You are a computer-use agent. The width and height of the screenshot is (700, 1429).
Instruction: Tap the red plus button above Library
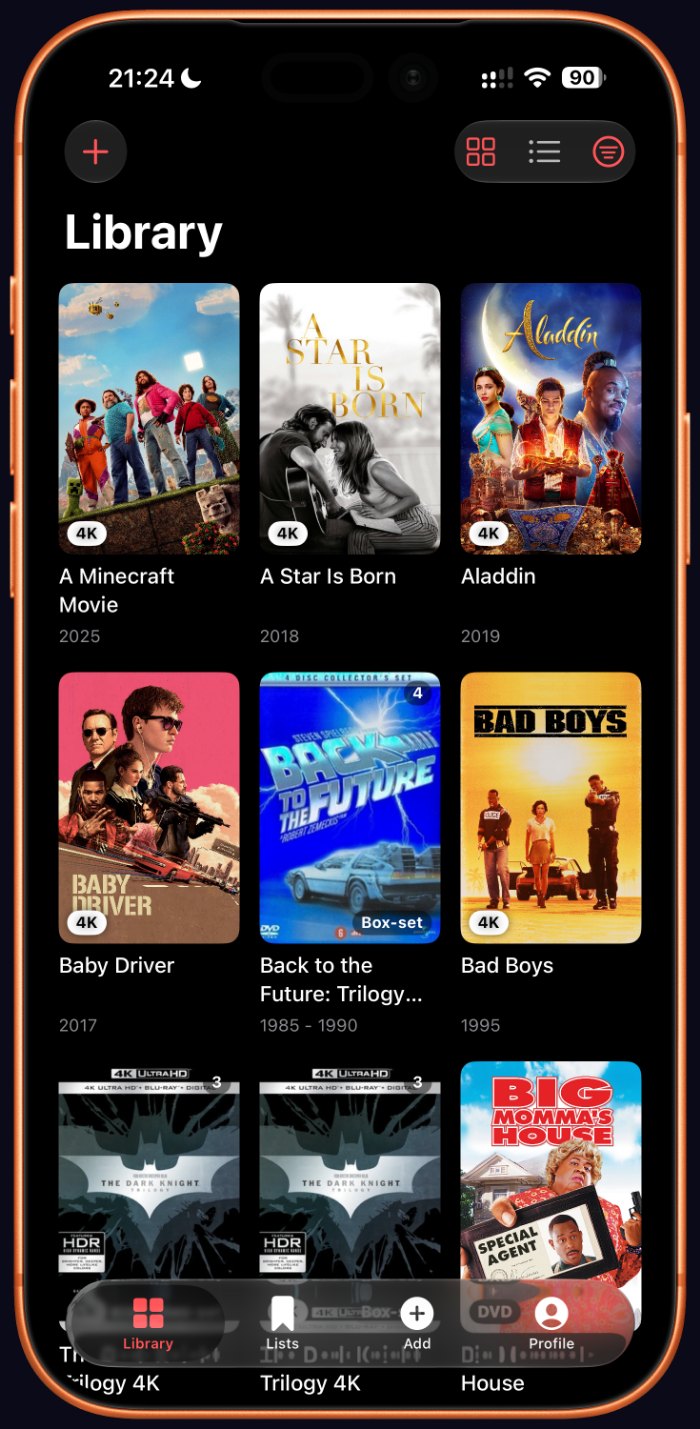(95, 152)
